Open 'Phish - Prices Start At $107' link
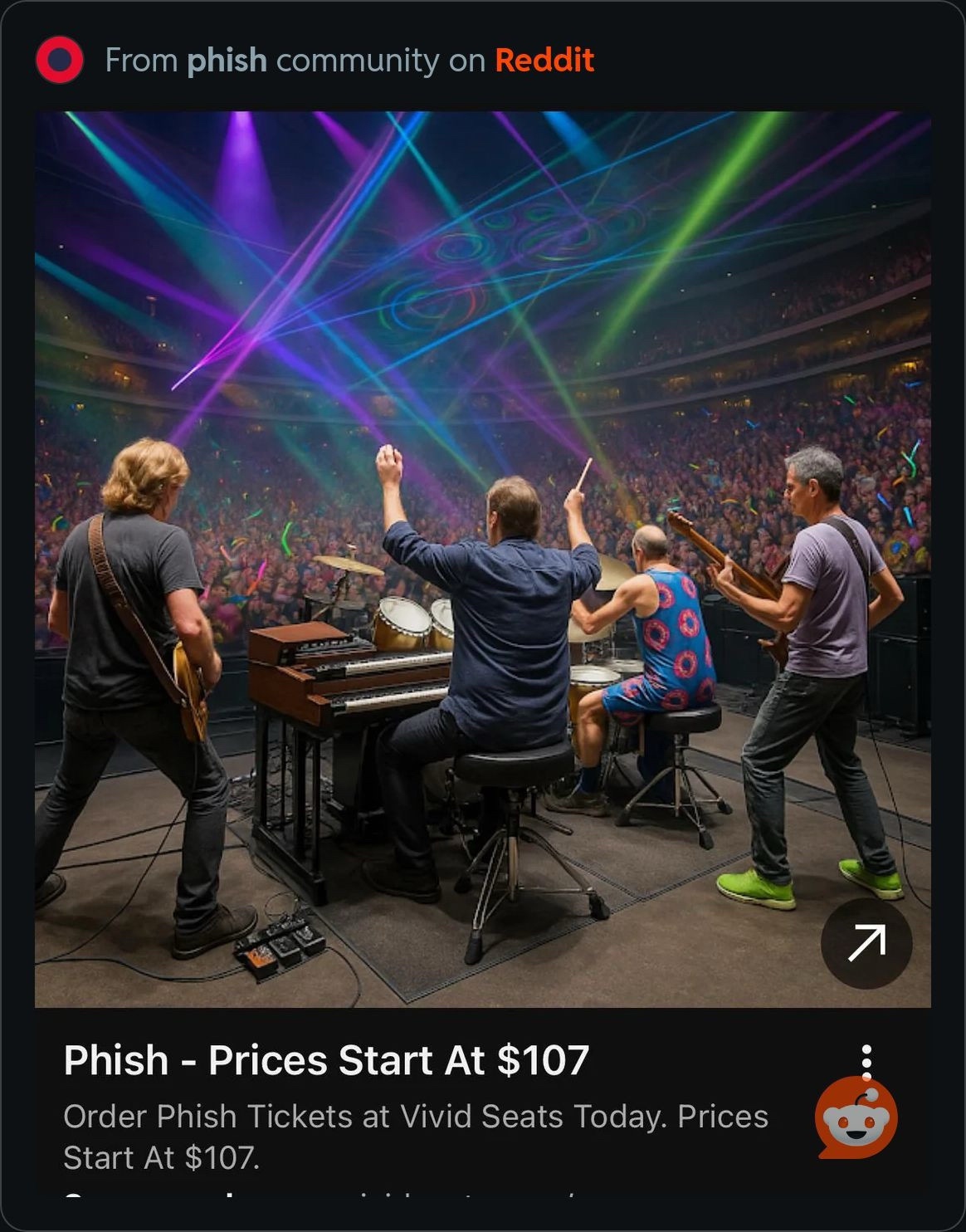 pos(326,1060)
